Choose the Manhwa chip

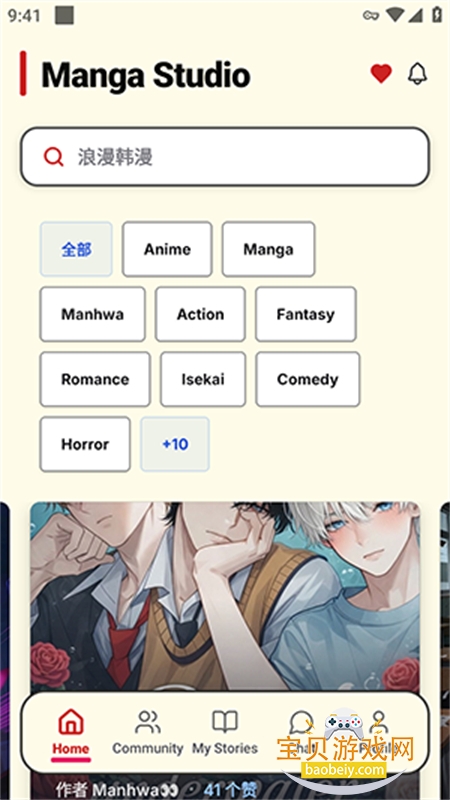[92, 314]
